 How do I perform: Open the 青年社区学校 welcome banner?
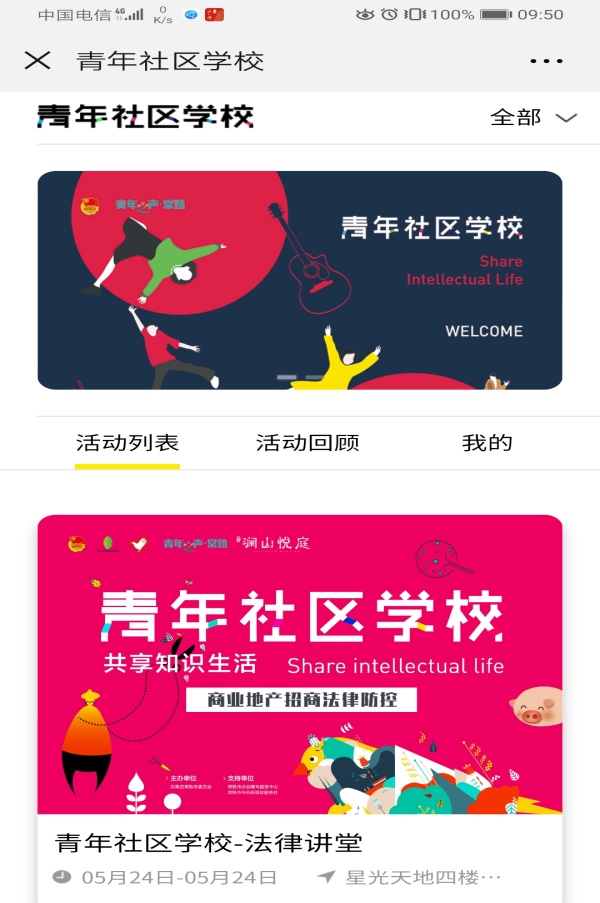[300, 280]
